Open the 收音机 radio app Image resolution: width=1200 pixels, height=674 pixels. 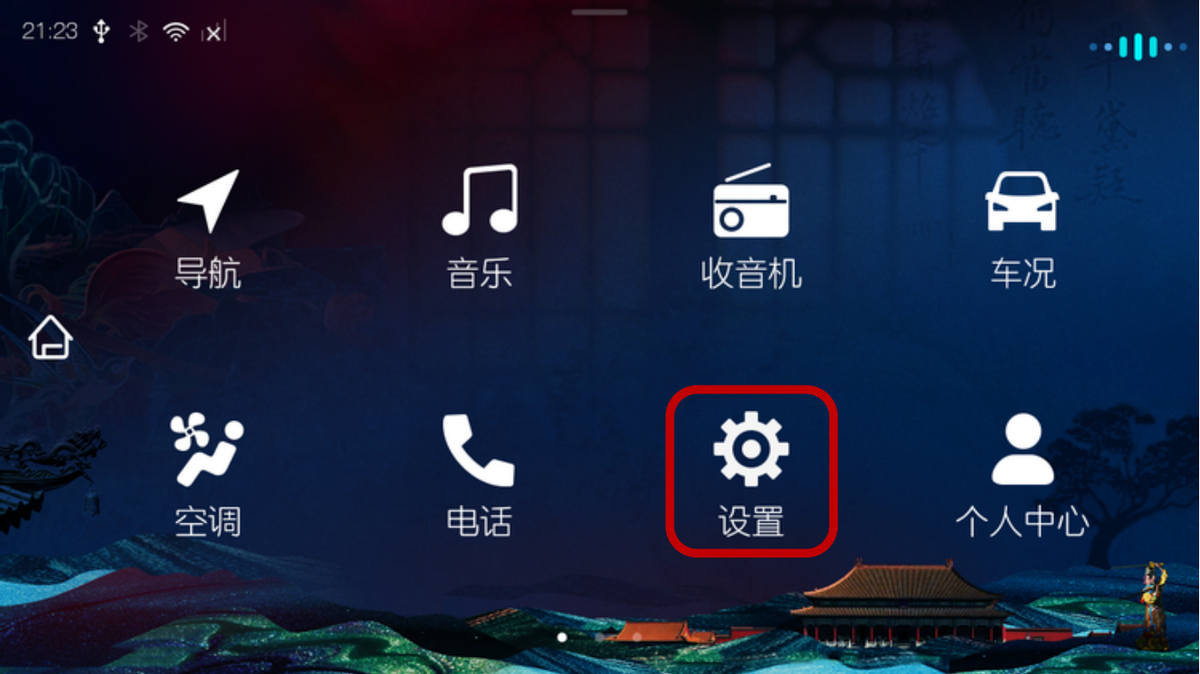(x=751, y=226)
